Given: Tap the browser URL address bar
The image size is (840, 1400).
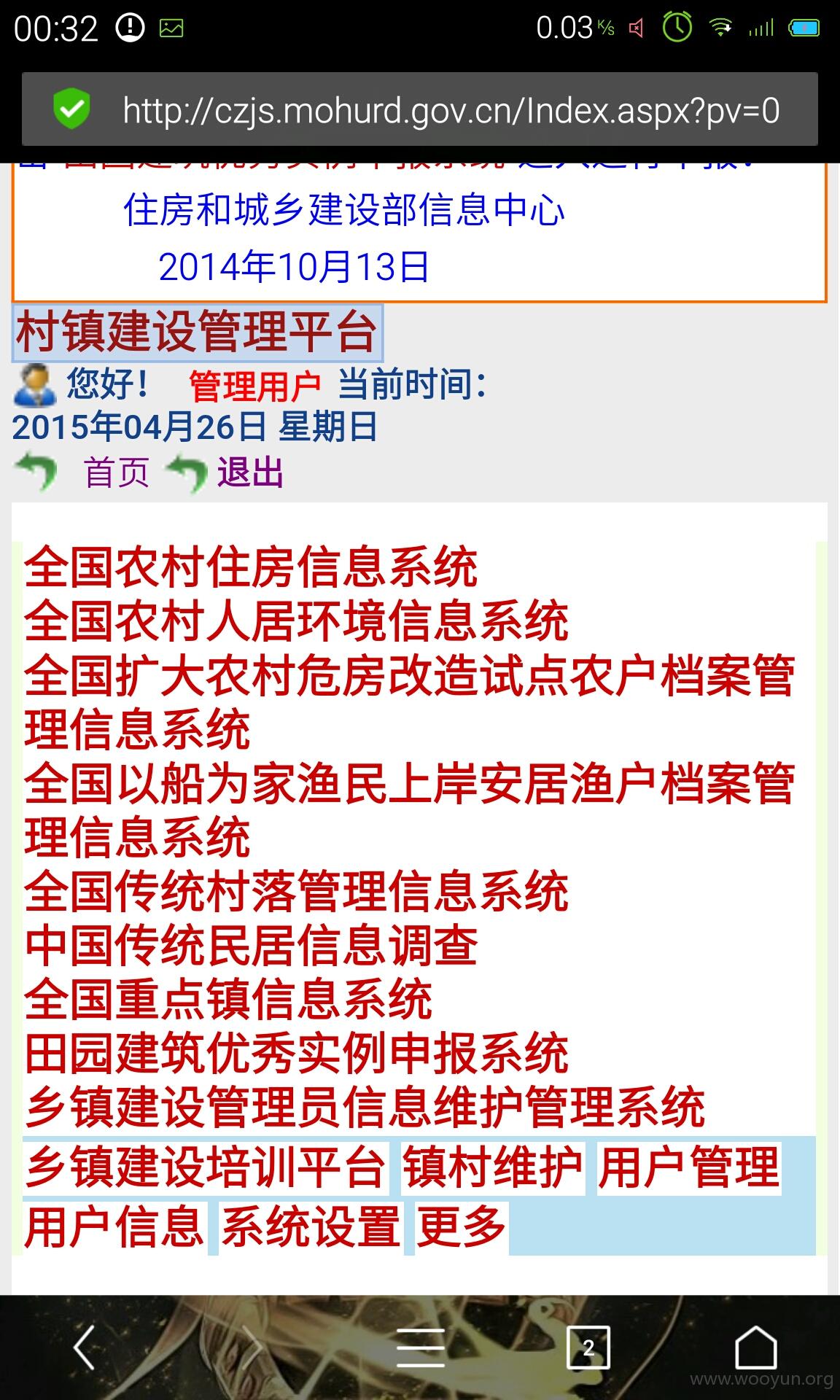Looking at the screenshot, I should (420, 109).
